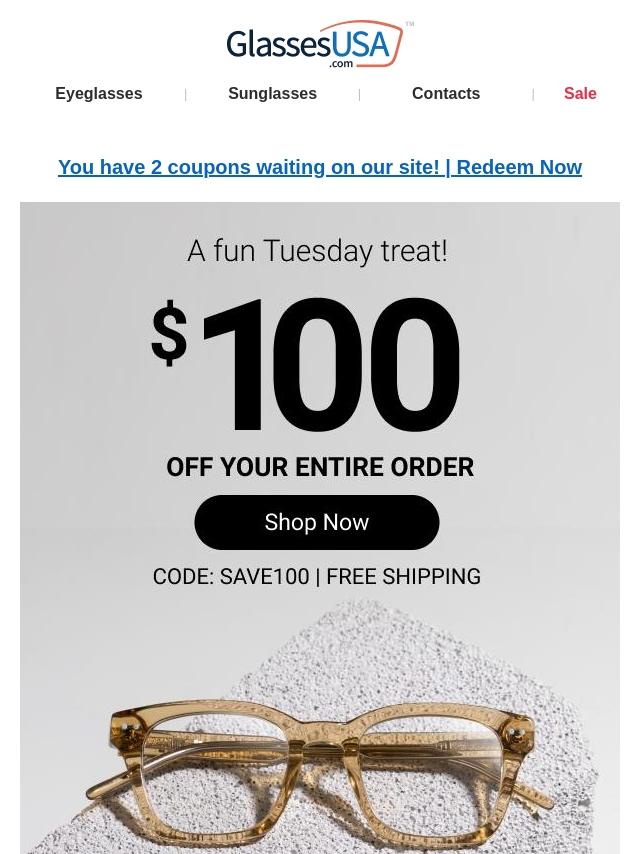640x854 pixels.
Task: Open the GlassesUSA logo homepage link
Action: pyautogui.click(x=319, y=45)
